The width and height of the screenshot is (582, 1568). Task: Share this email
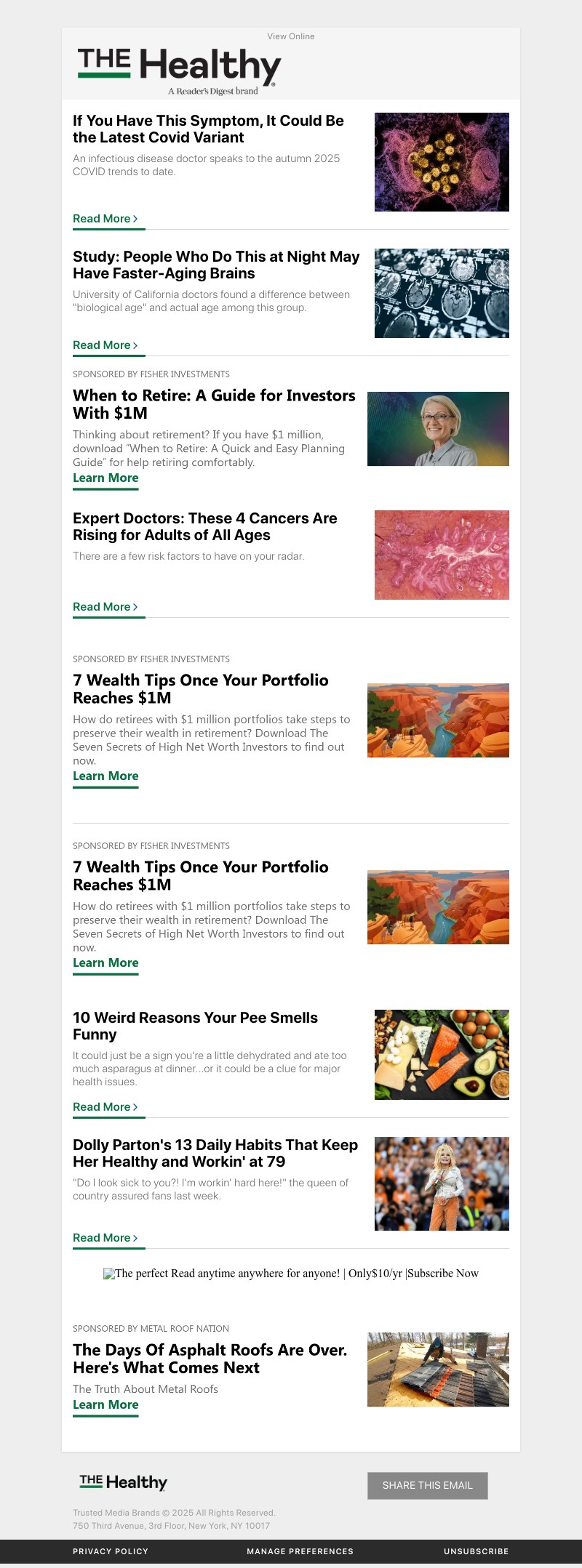tap(427, 1486)
